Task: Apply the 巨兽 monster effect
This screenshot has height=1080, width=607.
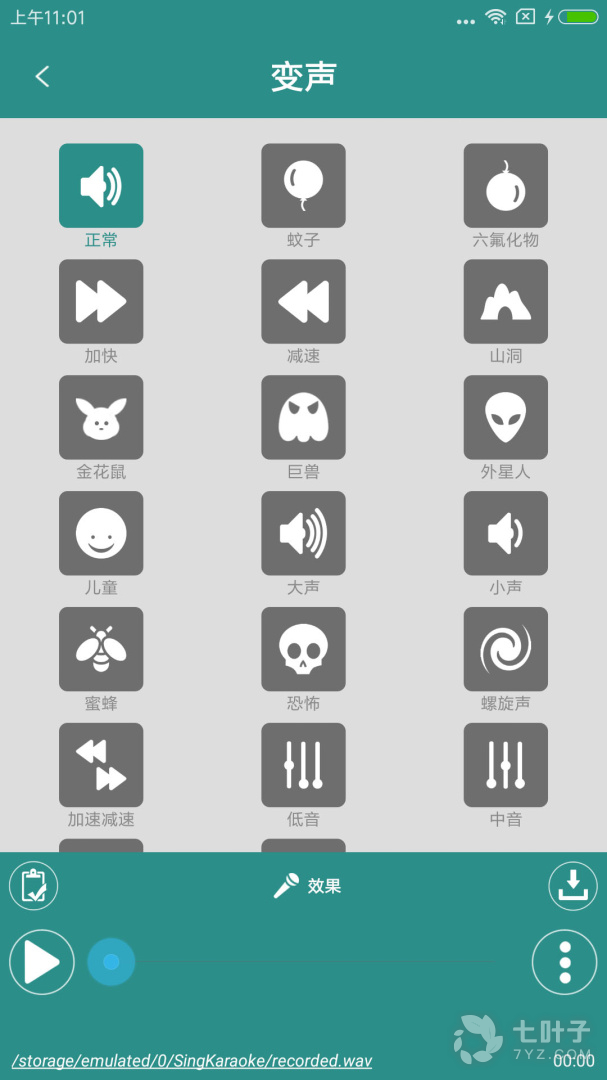Action: 303,417
